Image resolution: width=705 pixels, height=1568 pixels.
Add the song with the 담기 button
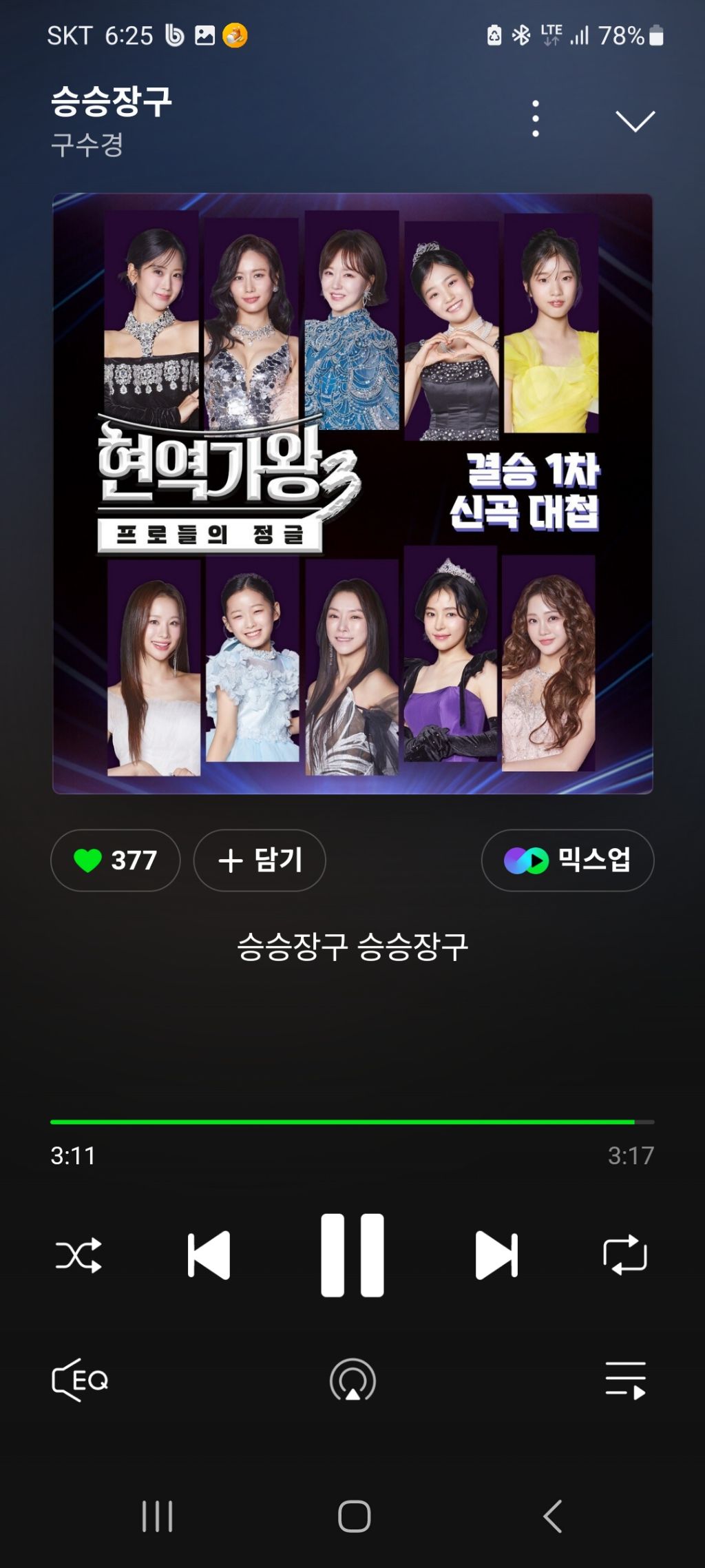(x=260, y=860)
